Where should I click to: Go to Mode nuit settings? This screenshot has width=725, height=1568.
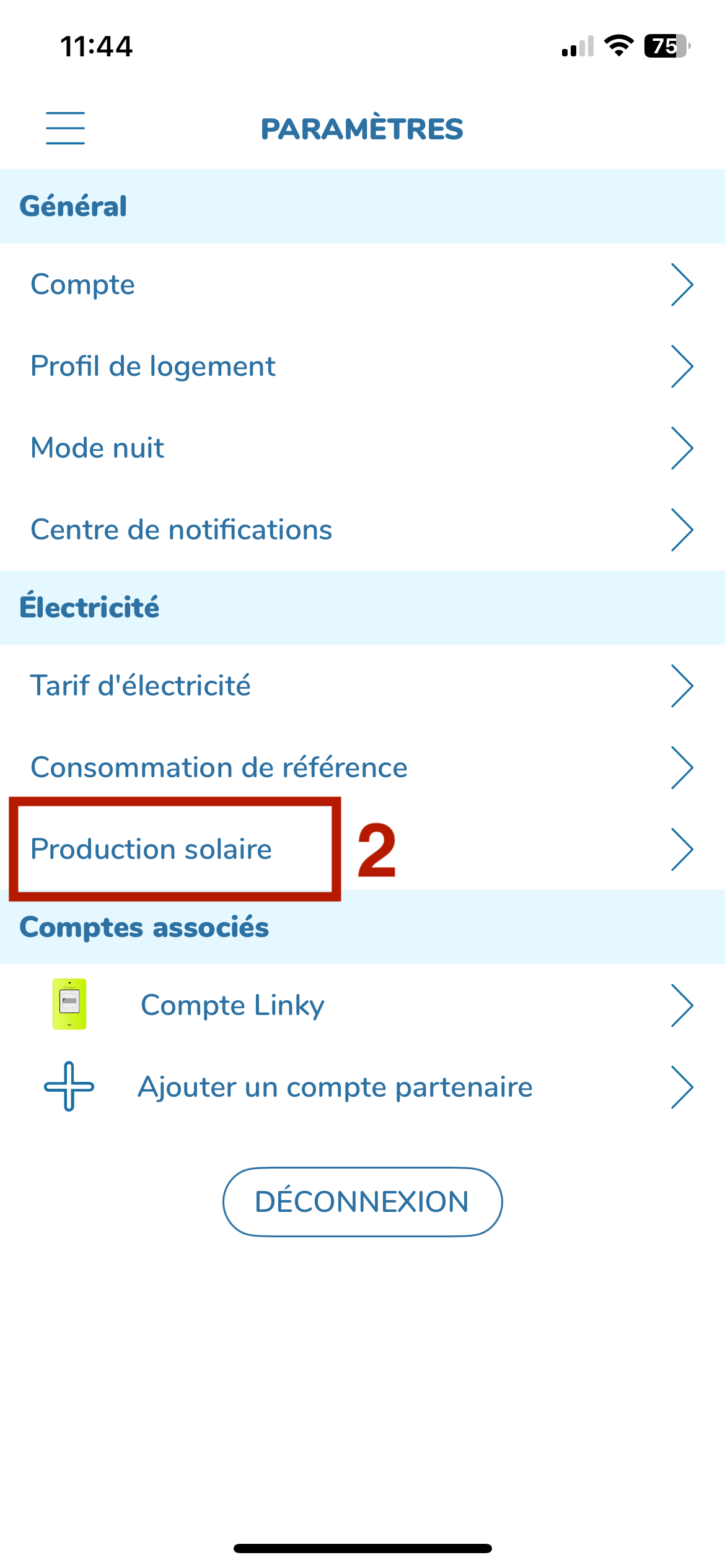(362, 448)
